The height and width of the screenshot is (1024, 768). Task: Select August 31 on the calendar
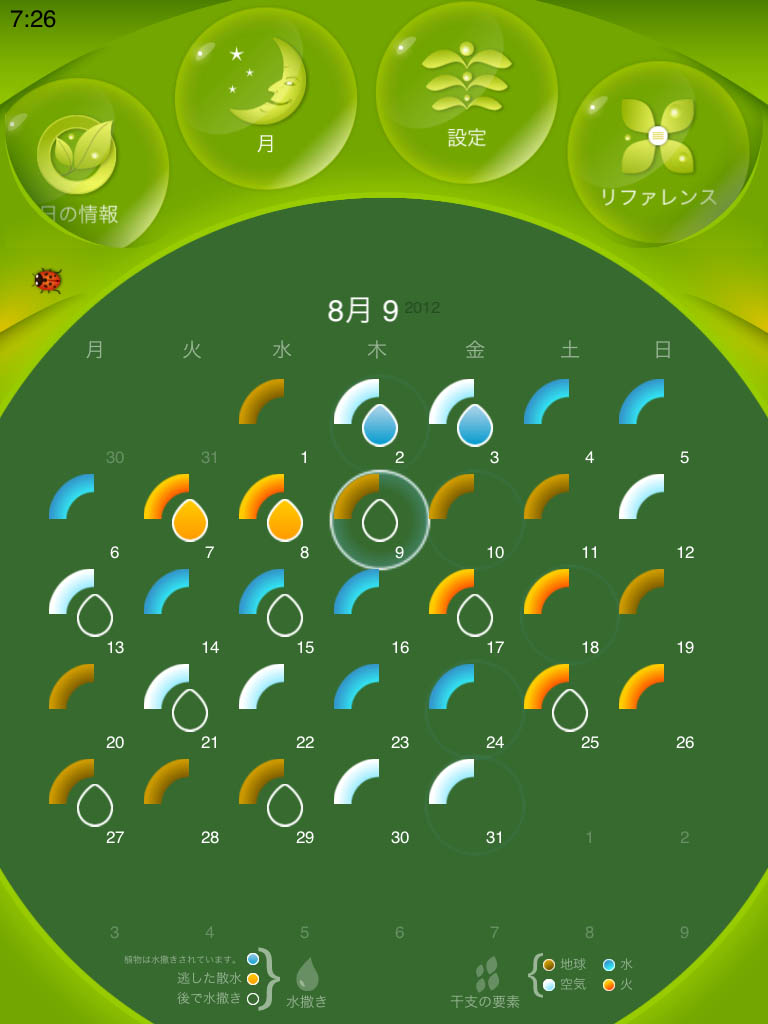[474, 805]
